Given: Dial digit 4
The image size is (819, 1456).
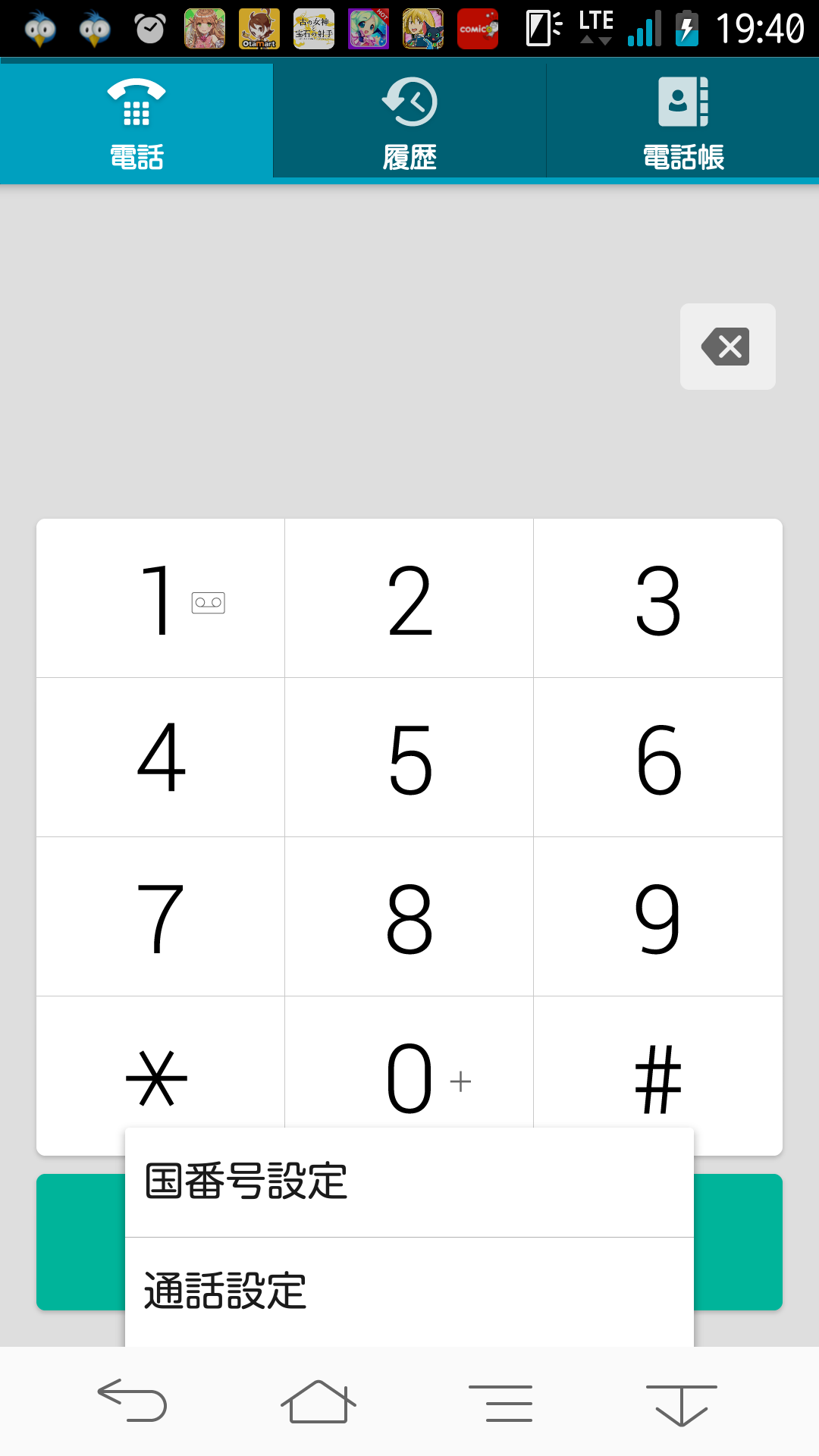Looking at the screenshot, I should tap(161, 758).
